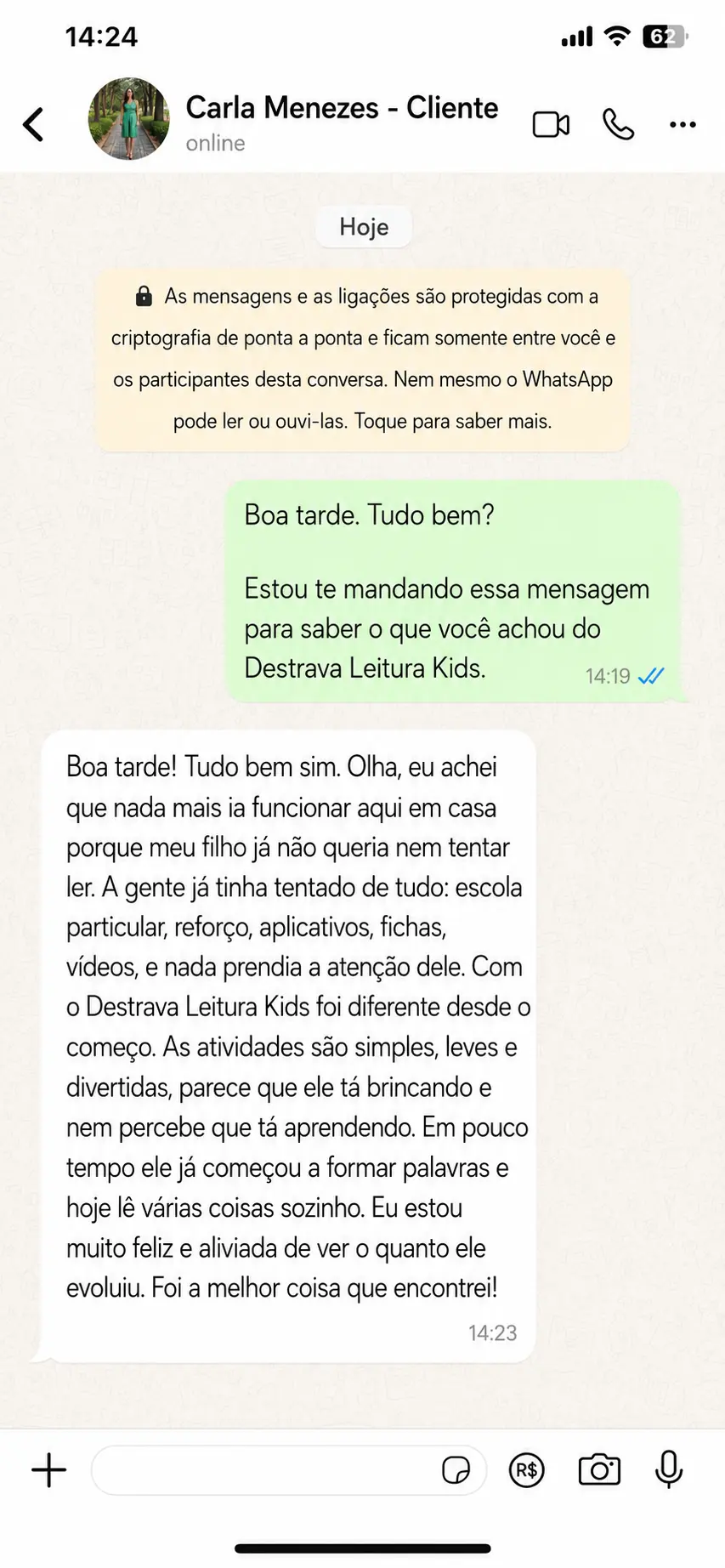725x1568 pixels.
Task: Open the sticker picker
Action: 456,1469
